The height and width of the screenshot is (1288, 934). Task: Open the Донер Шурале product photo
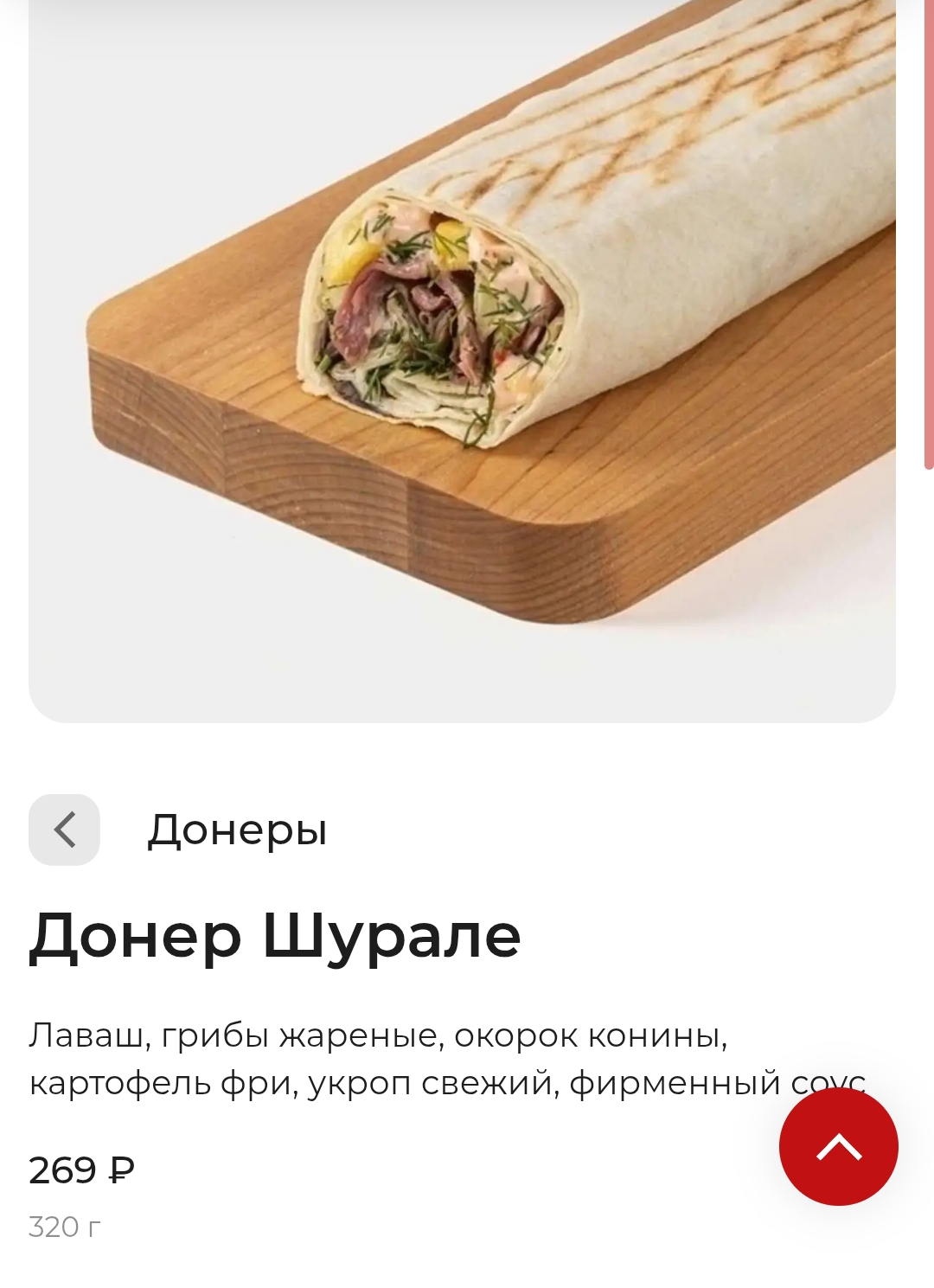(462, 346)
